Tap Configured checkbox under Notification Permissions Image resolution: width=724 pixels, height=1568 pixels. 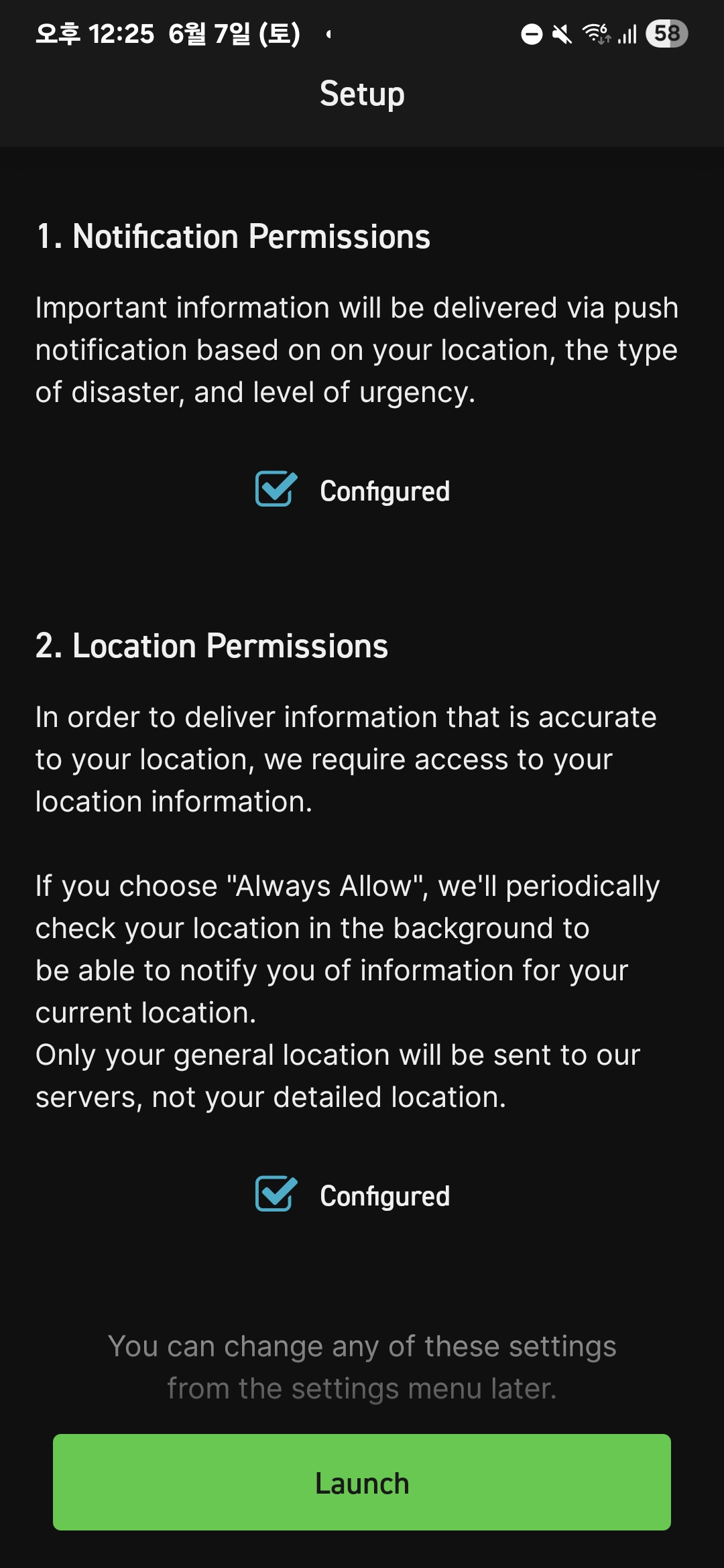[x=276, y=488]
